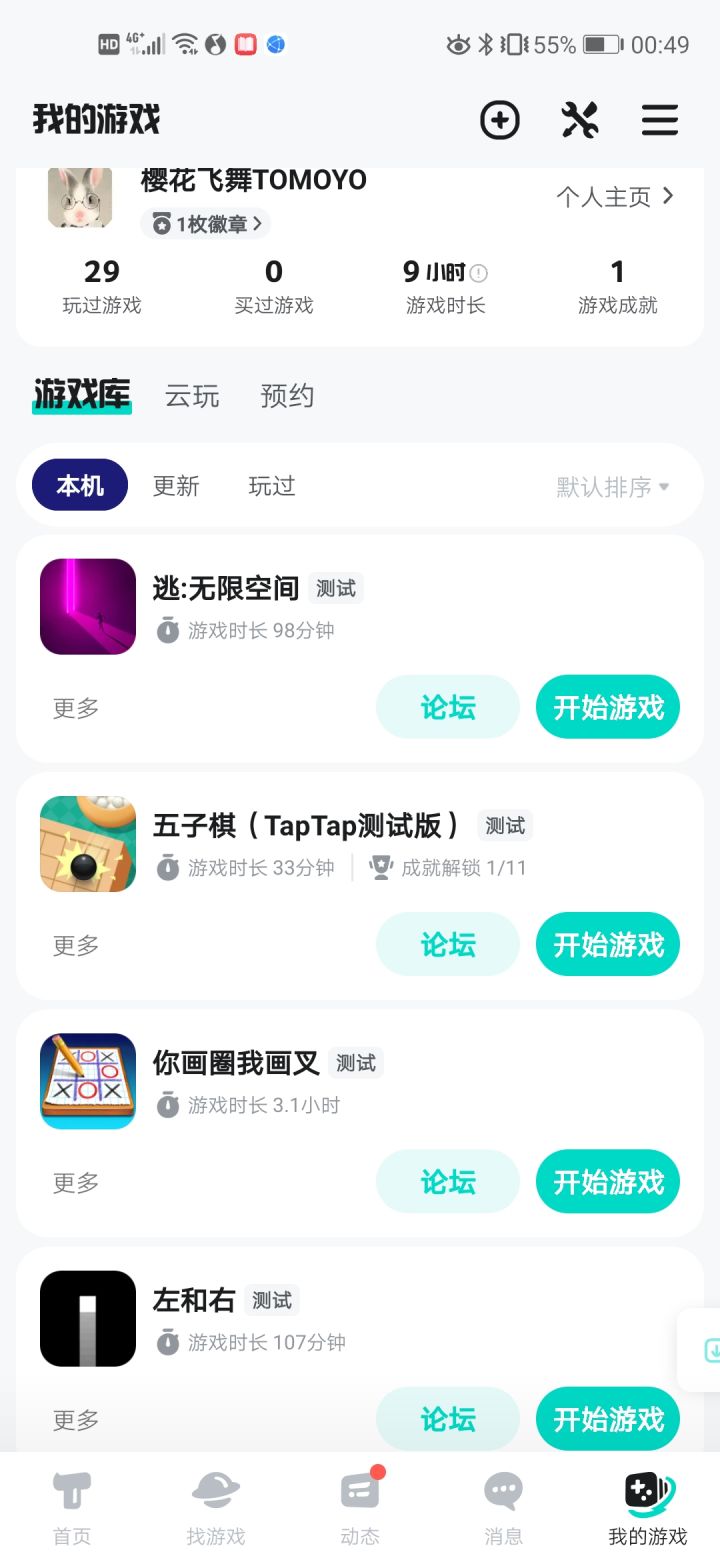Start playing 逃:无限空间
720x1560 pixels.
[x=608, y=708]
